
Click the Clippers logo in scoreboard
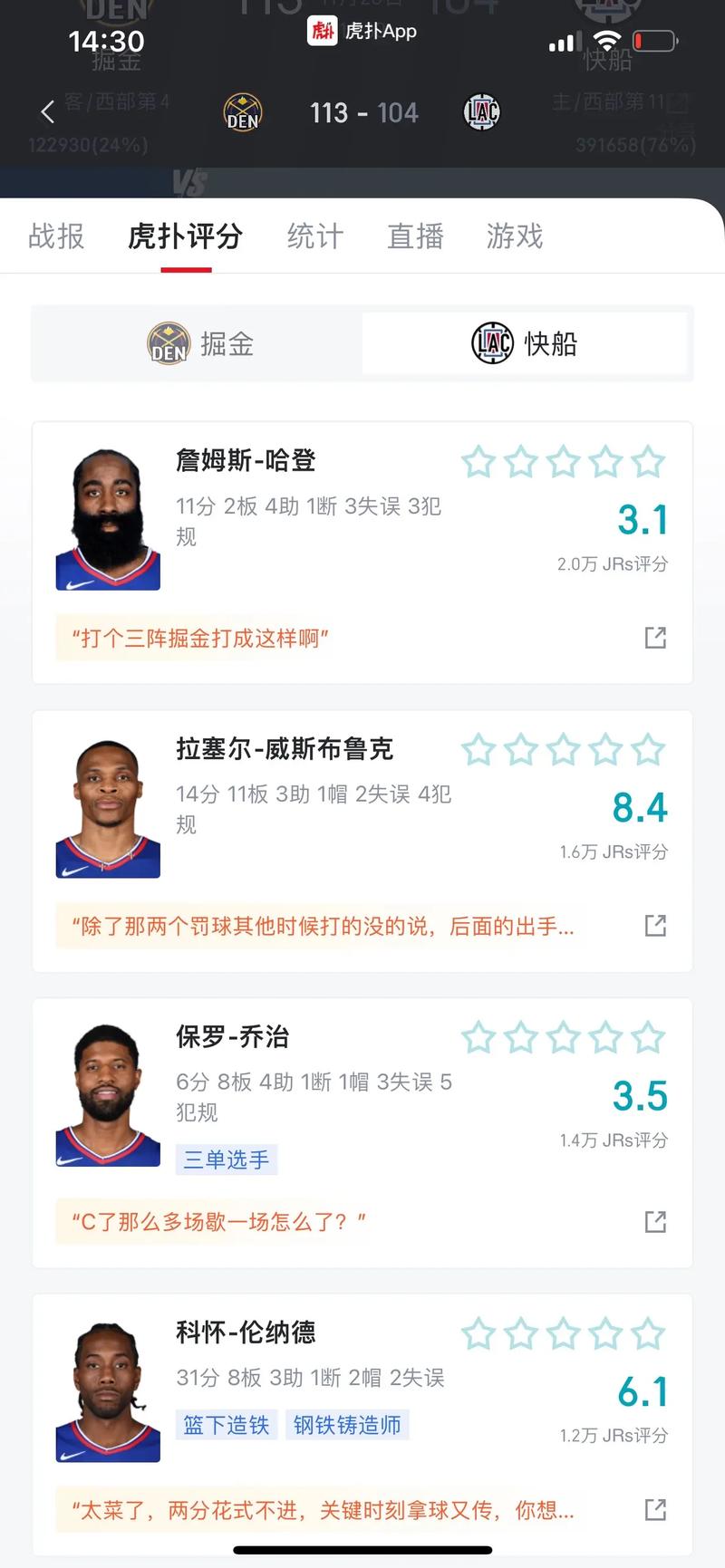click(481, 111)
